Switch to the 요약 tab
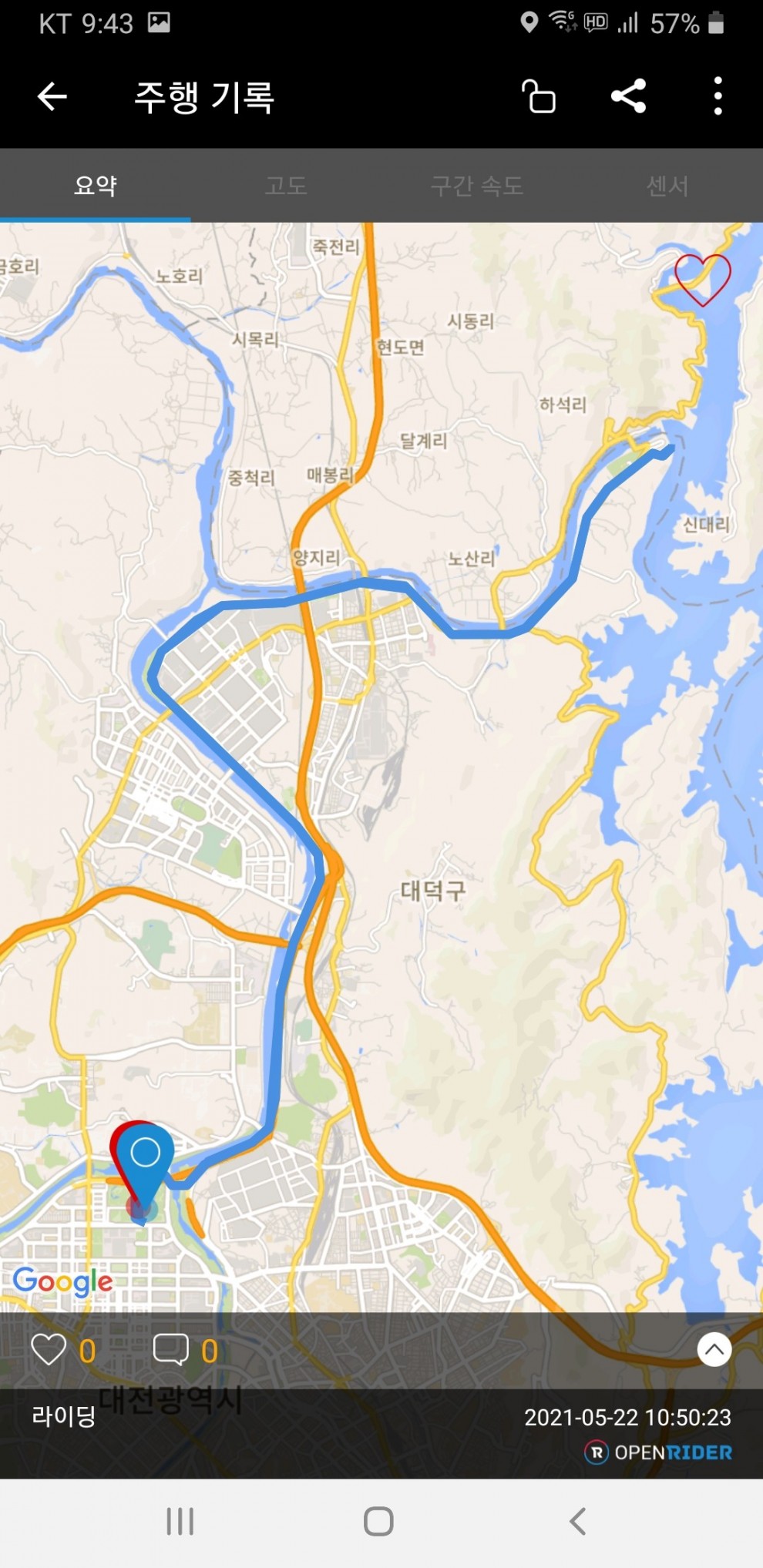 [95, 186]
